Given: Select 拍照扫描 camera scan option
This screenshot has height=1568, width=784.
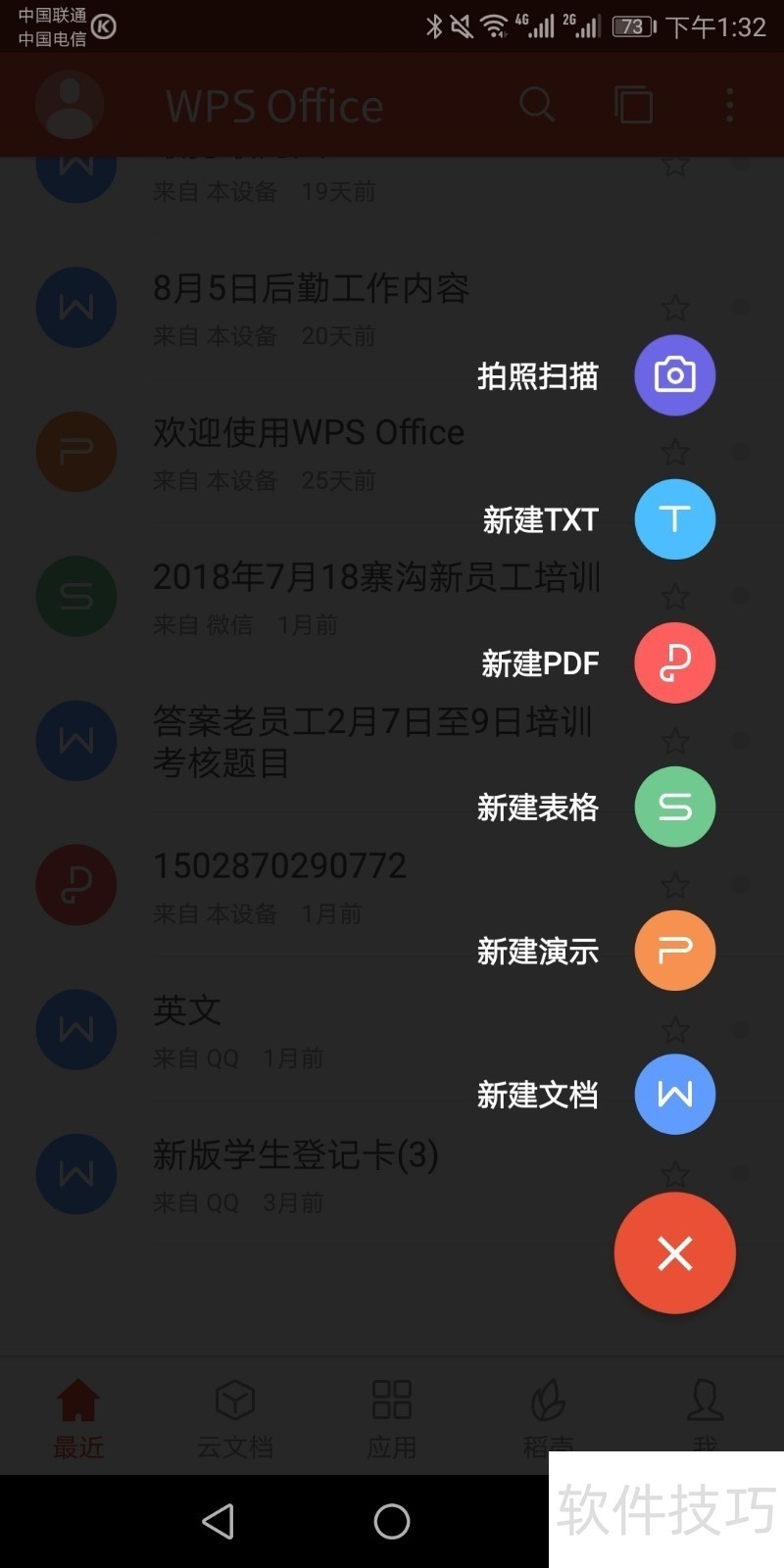Looking at the screenshot, I should click(674, 375).
